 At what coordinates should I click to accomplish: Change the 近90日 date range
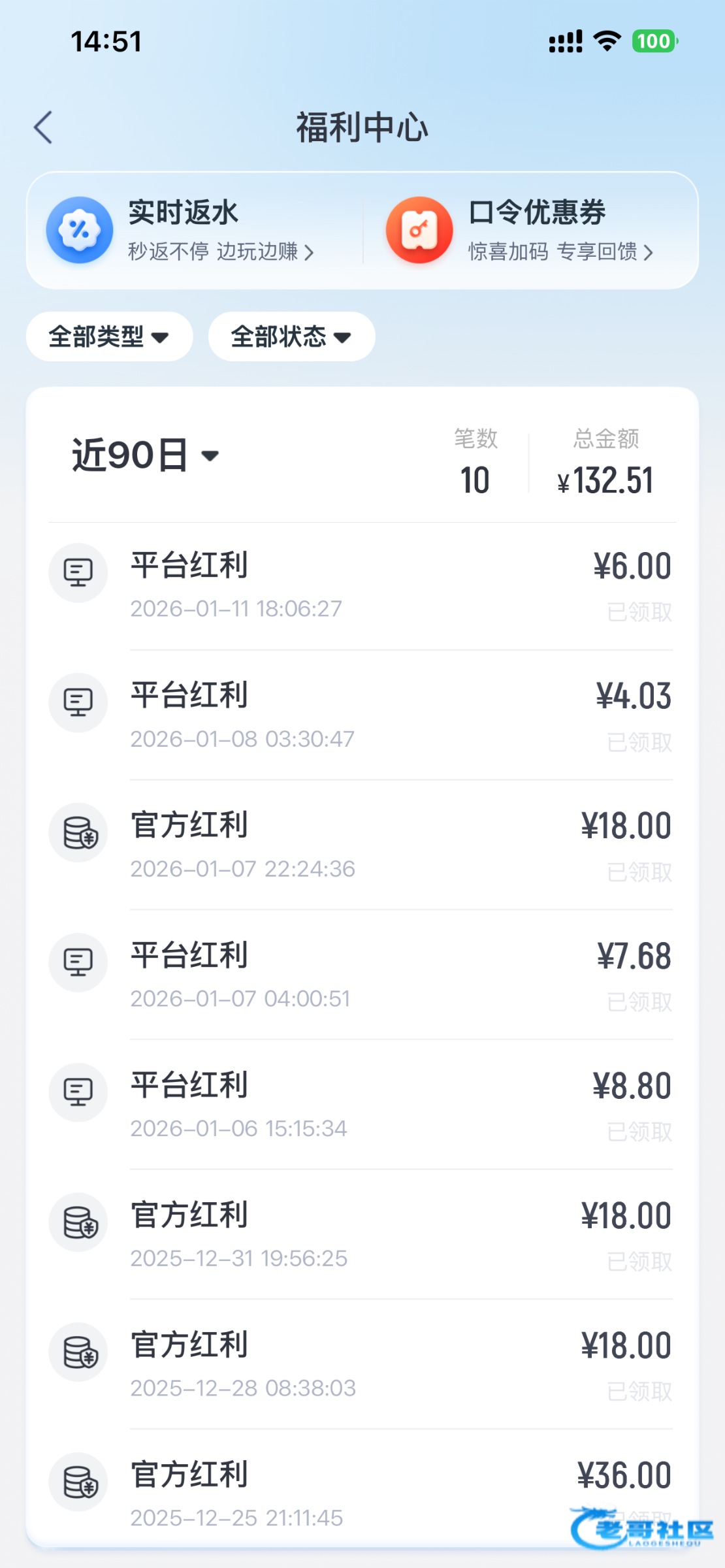(x=145, y=455)
